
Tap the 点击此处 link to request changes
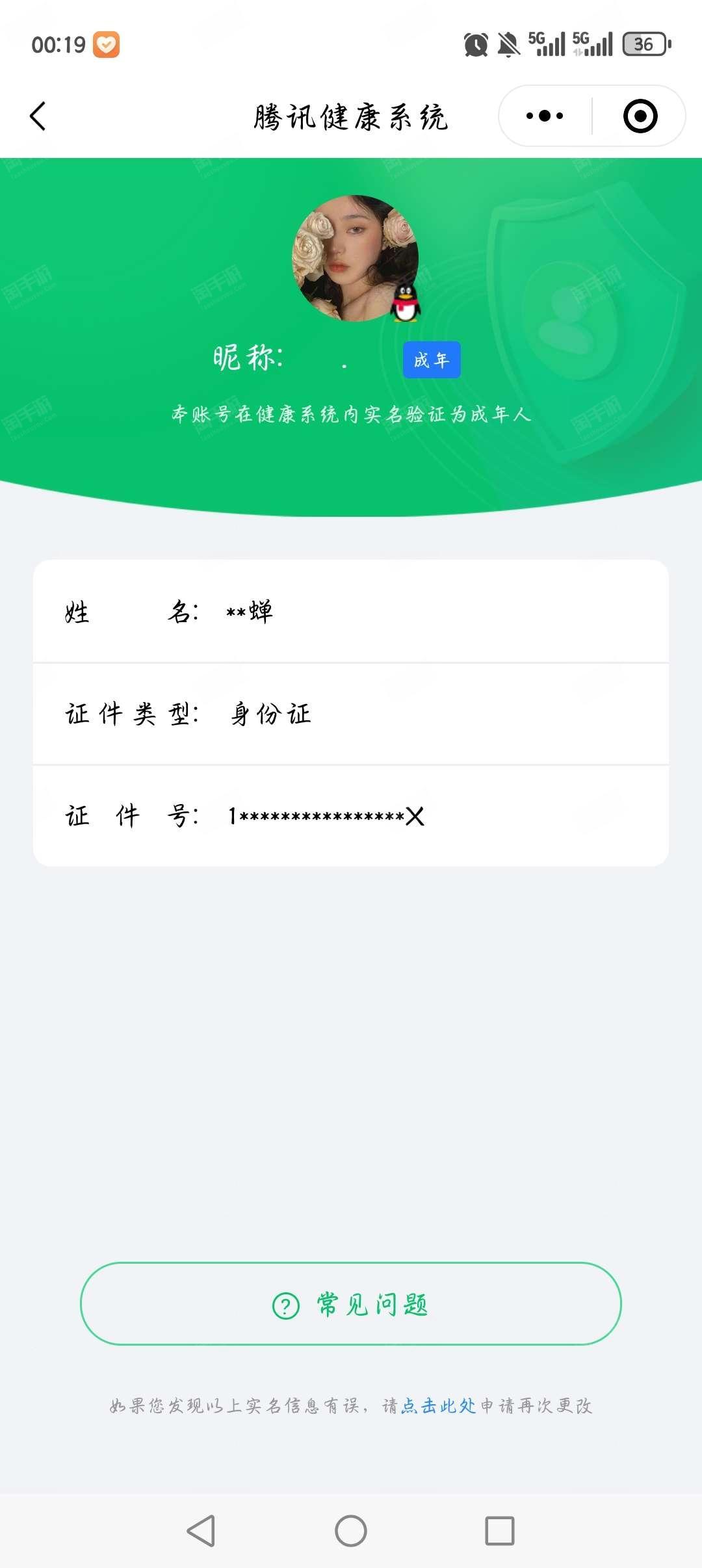(x=439, y=1406)
